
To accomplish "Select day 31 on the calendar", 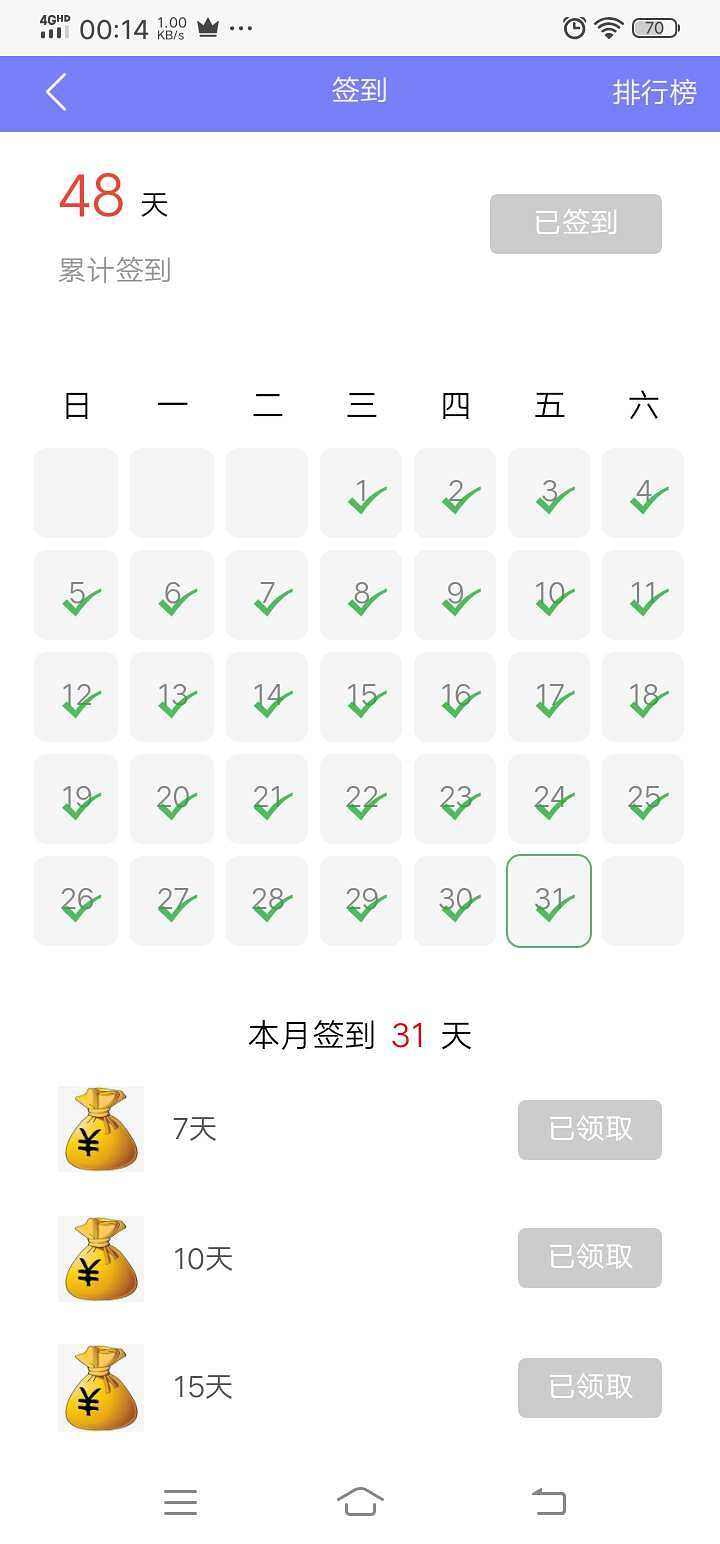I will pyautogui.click(x=549, y=900).
